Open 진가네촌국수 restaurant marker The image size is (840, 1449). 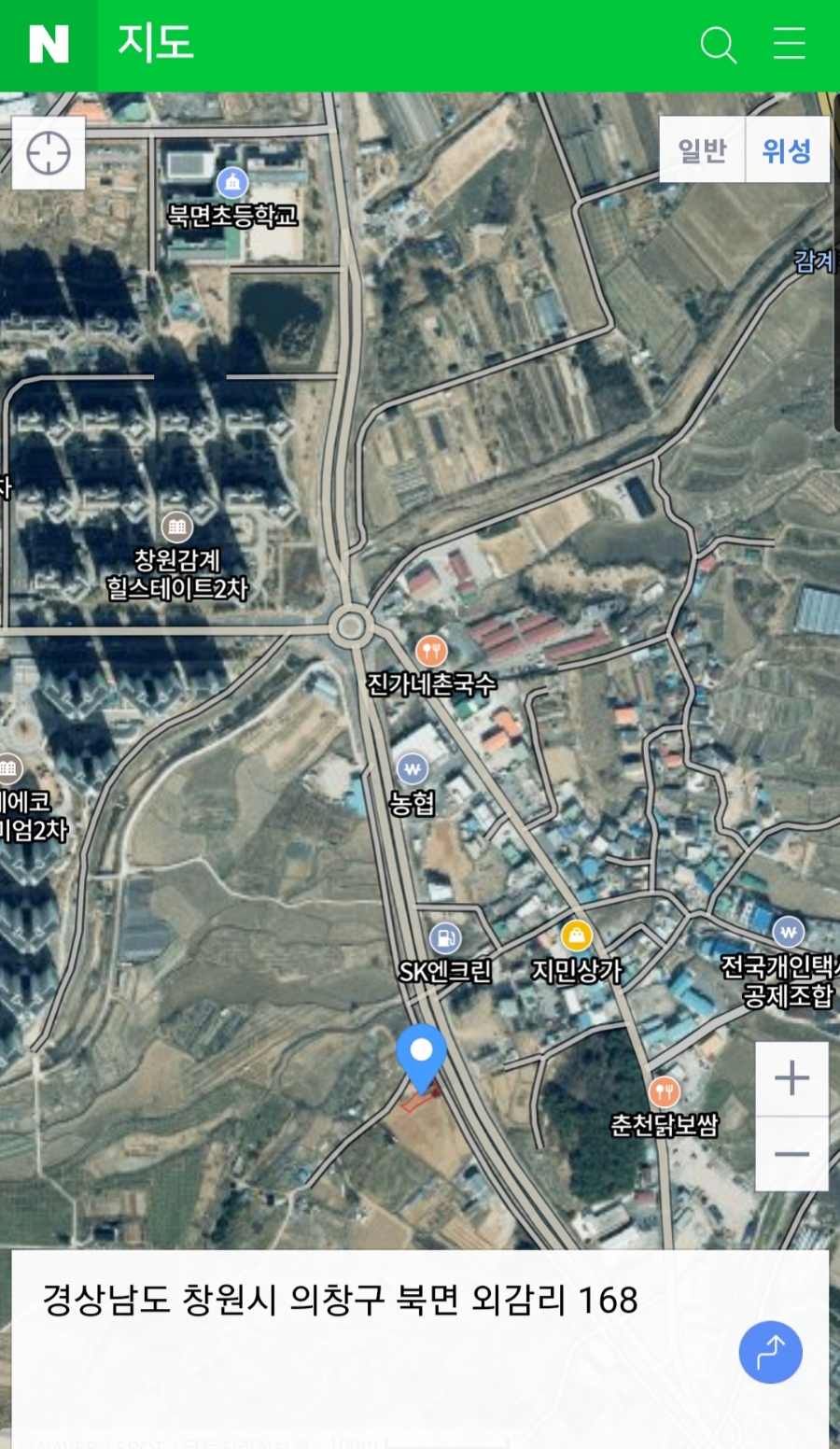point(430,650)
